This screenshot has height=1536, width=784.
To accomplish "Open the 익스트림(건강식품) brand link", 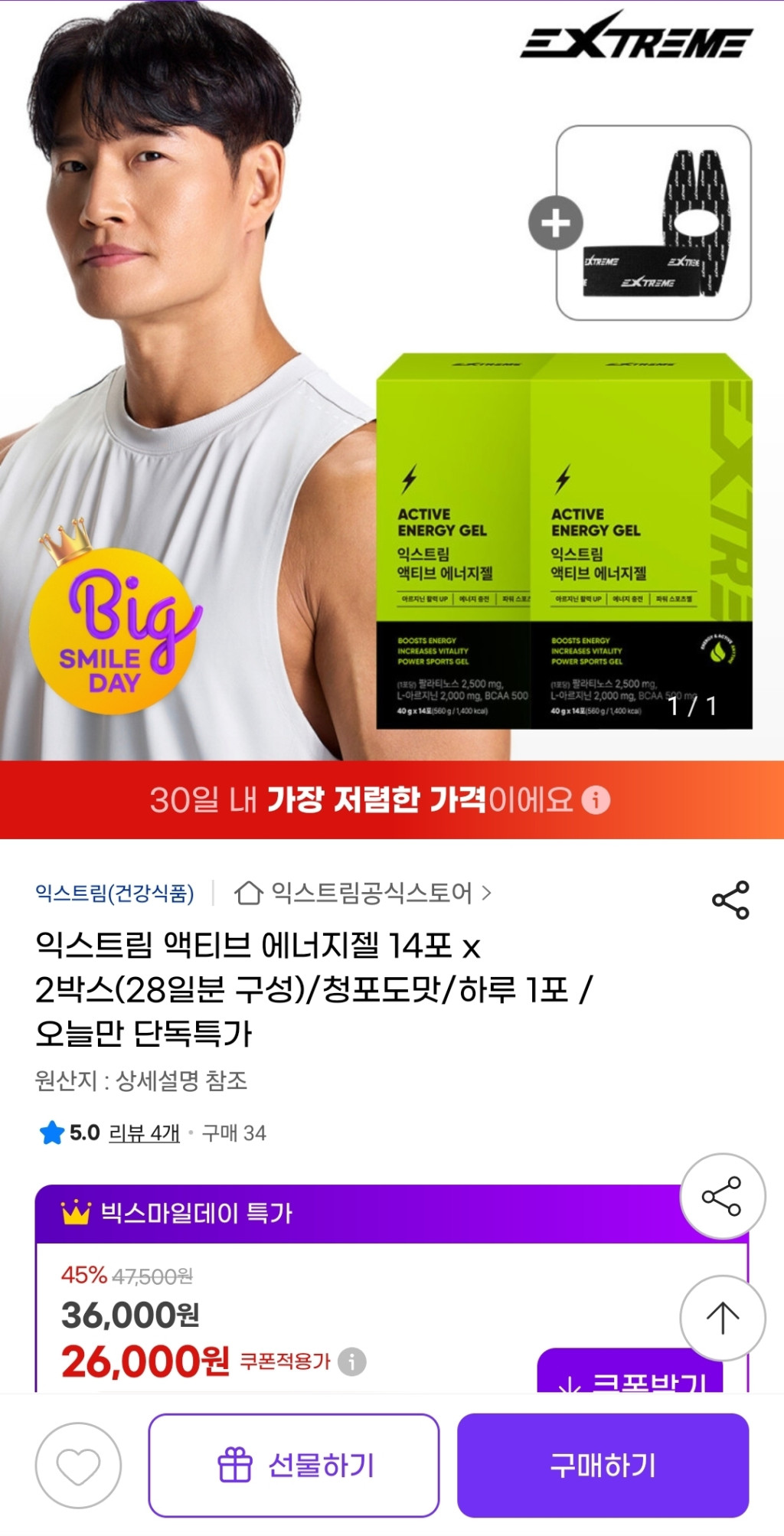I will click(115, 893).
